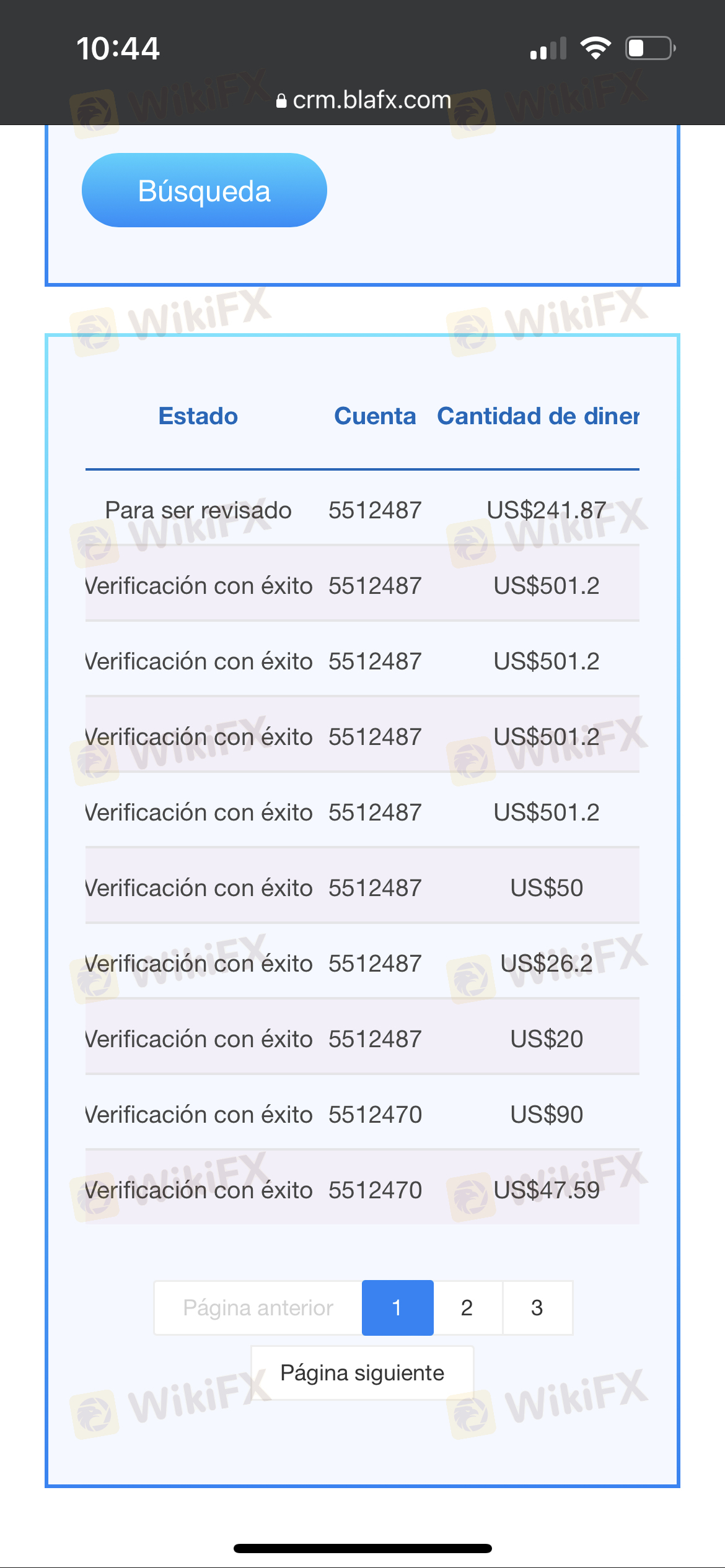Screen dimensions: 725x1568
Task: Select page 1 in pagination
Action: coord(397,1307)
